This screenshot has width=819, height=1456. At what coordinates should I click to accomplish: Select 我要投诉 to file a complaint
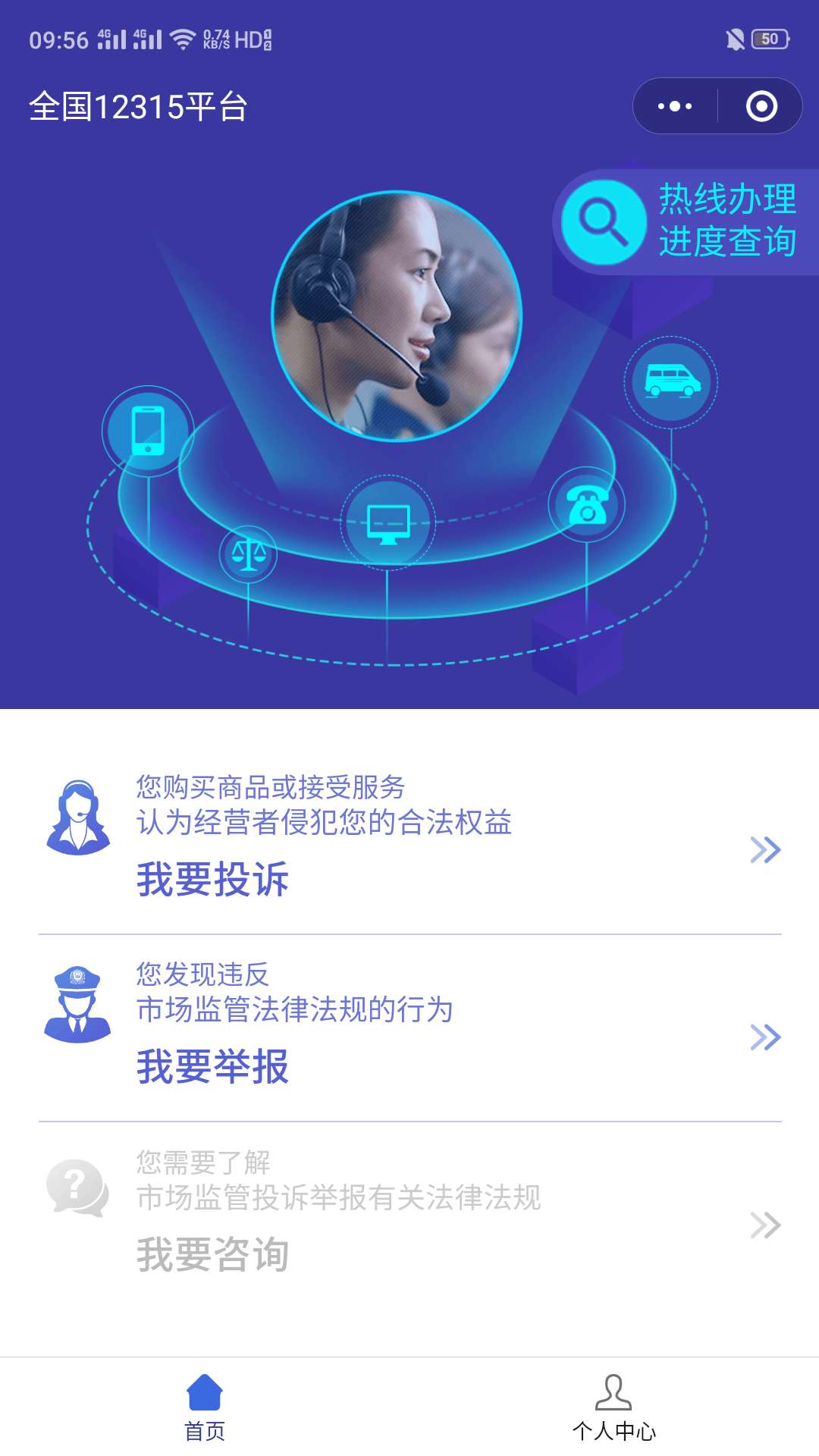(x=409, y=842)
